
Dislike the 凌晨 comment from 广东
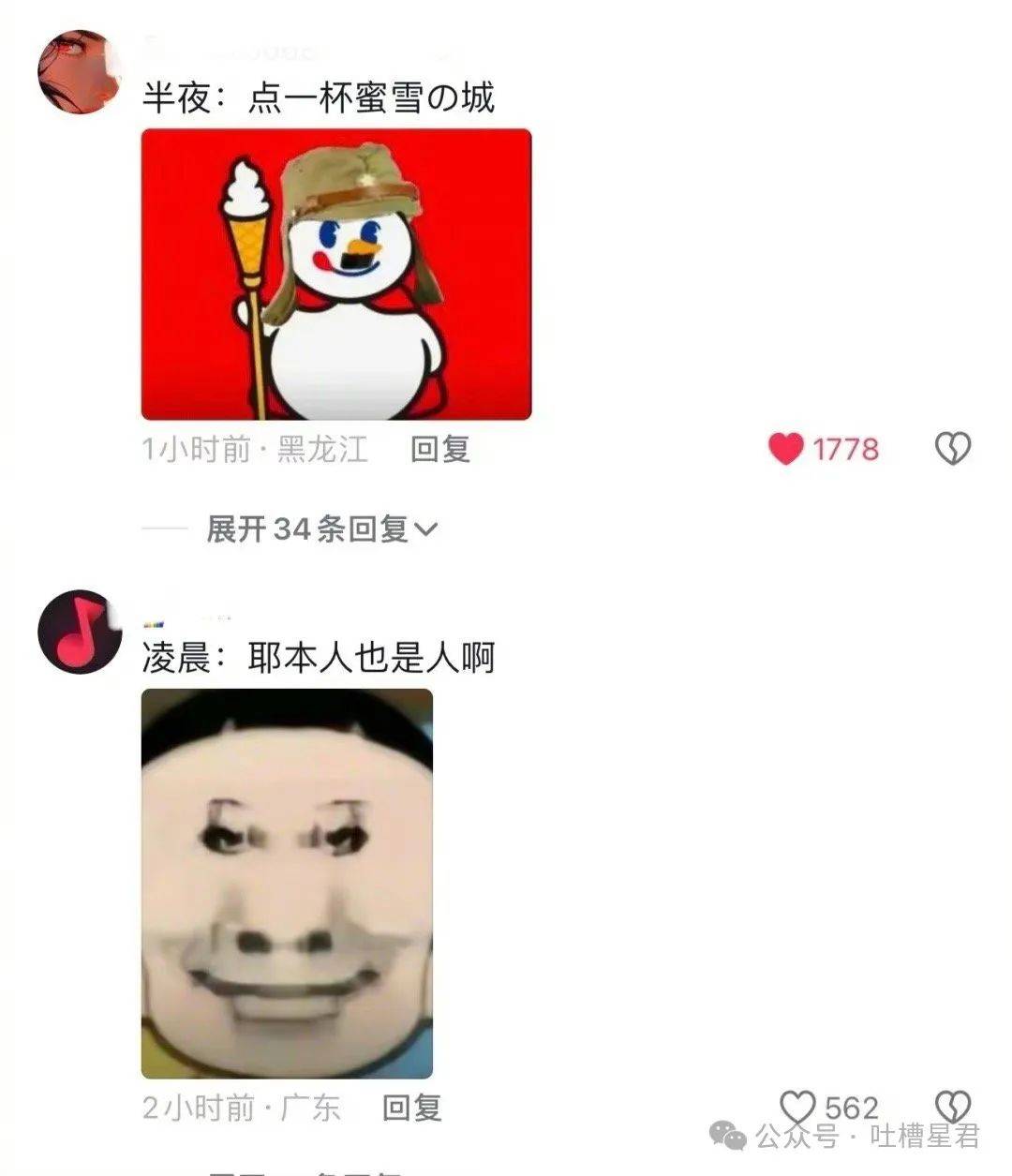(x=953, y=1106)
